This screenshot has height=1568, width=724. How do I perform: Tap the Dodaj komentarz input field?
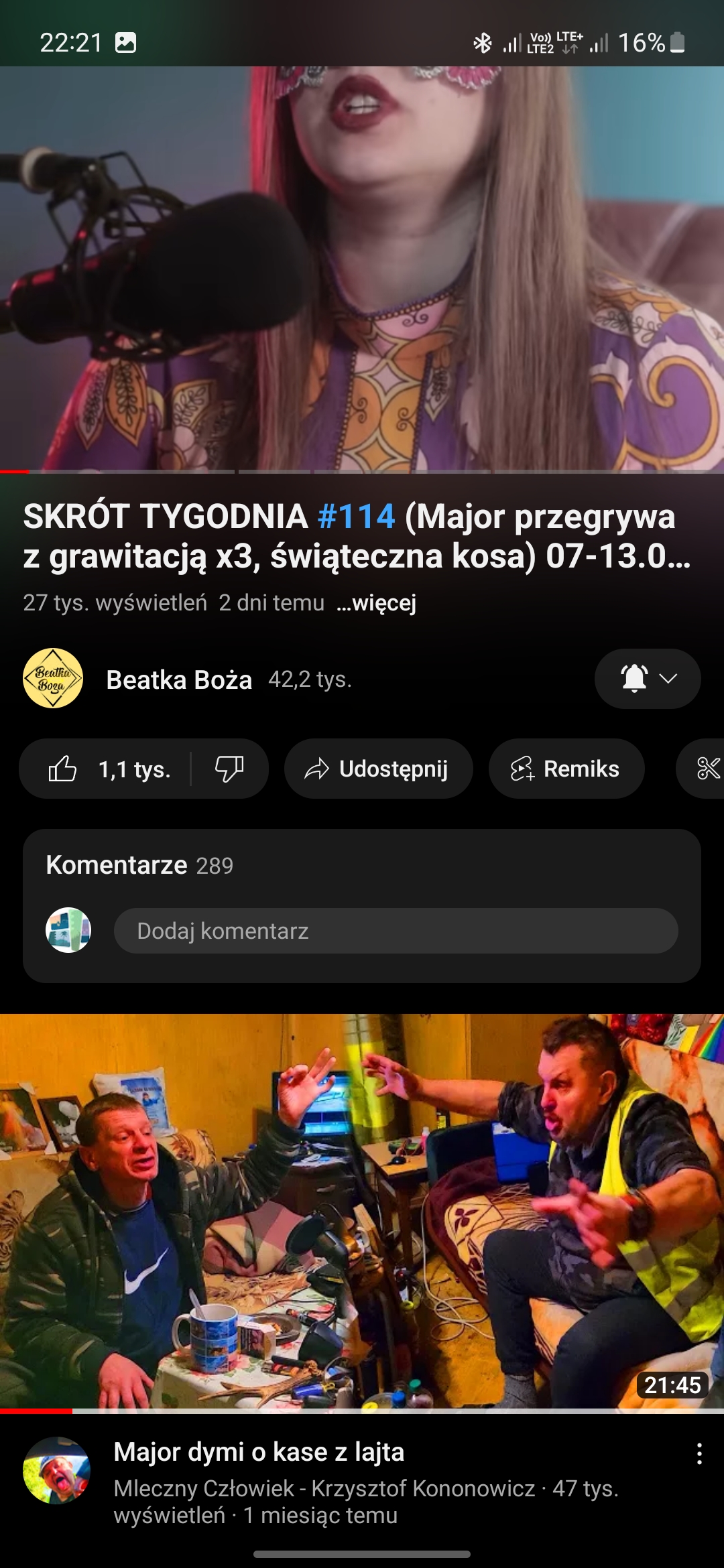click(394, 931)
